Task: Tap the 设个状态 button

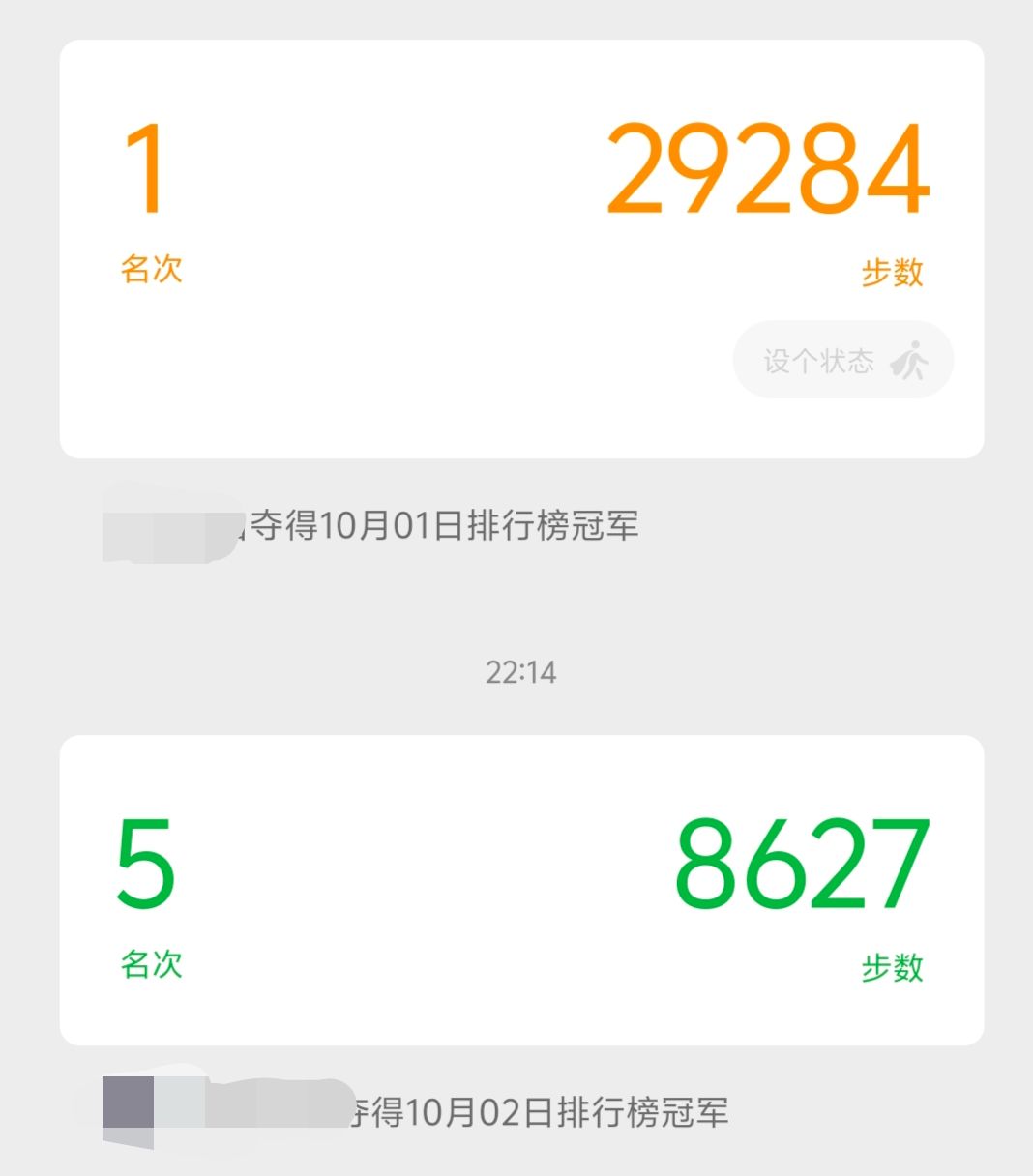Action: (x=843, y=361)
